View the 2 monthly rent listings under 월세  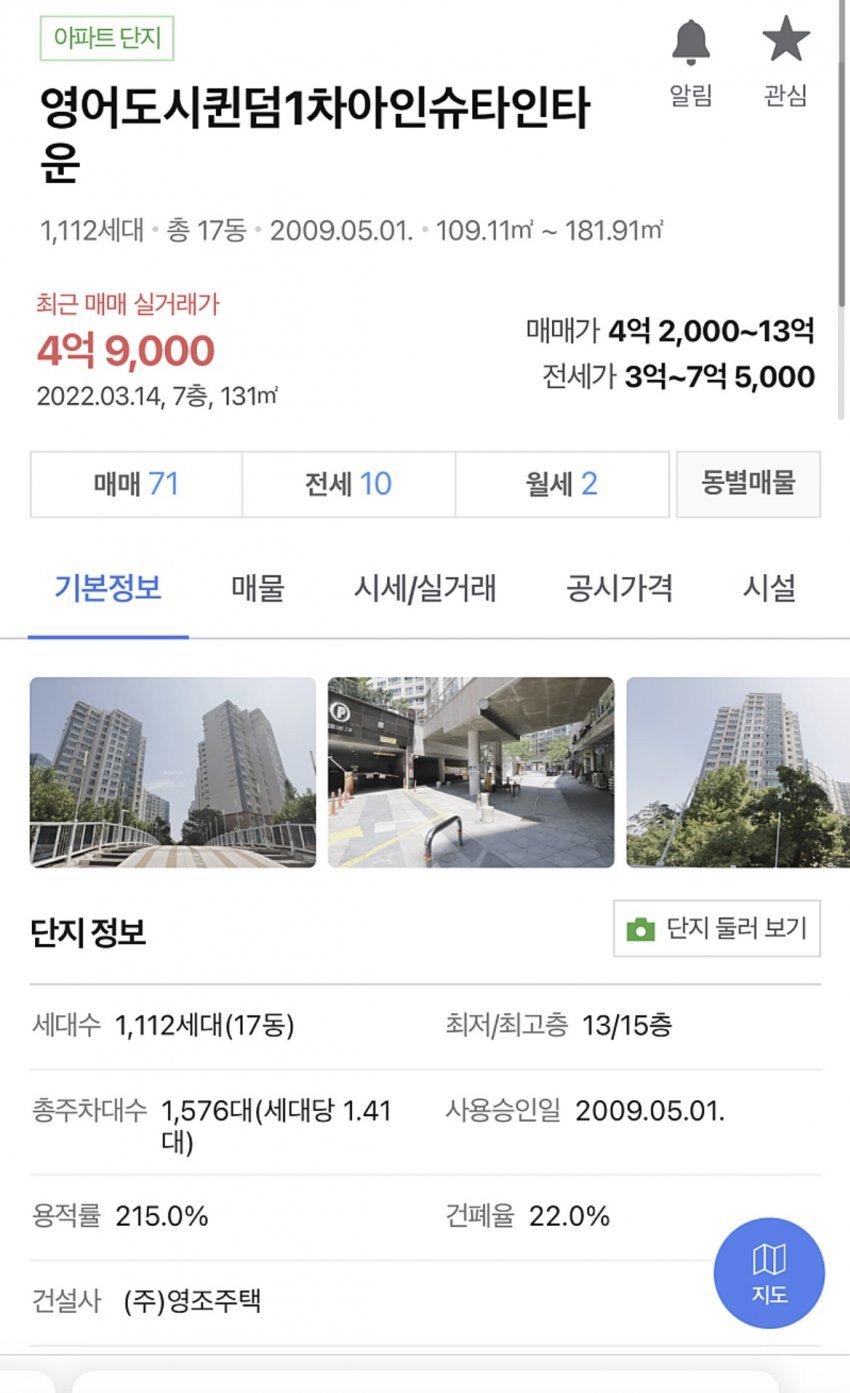561,484
